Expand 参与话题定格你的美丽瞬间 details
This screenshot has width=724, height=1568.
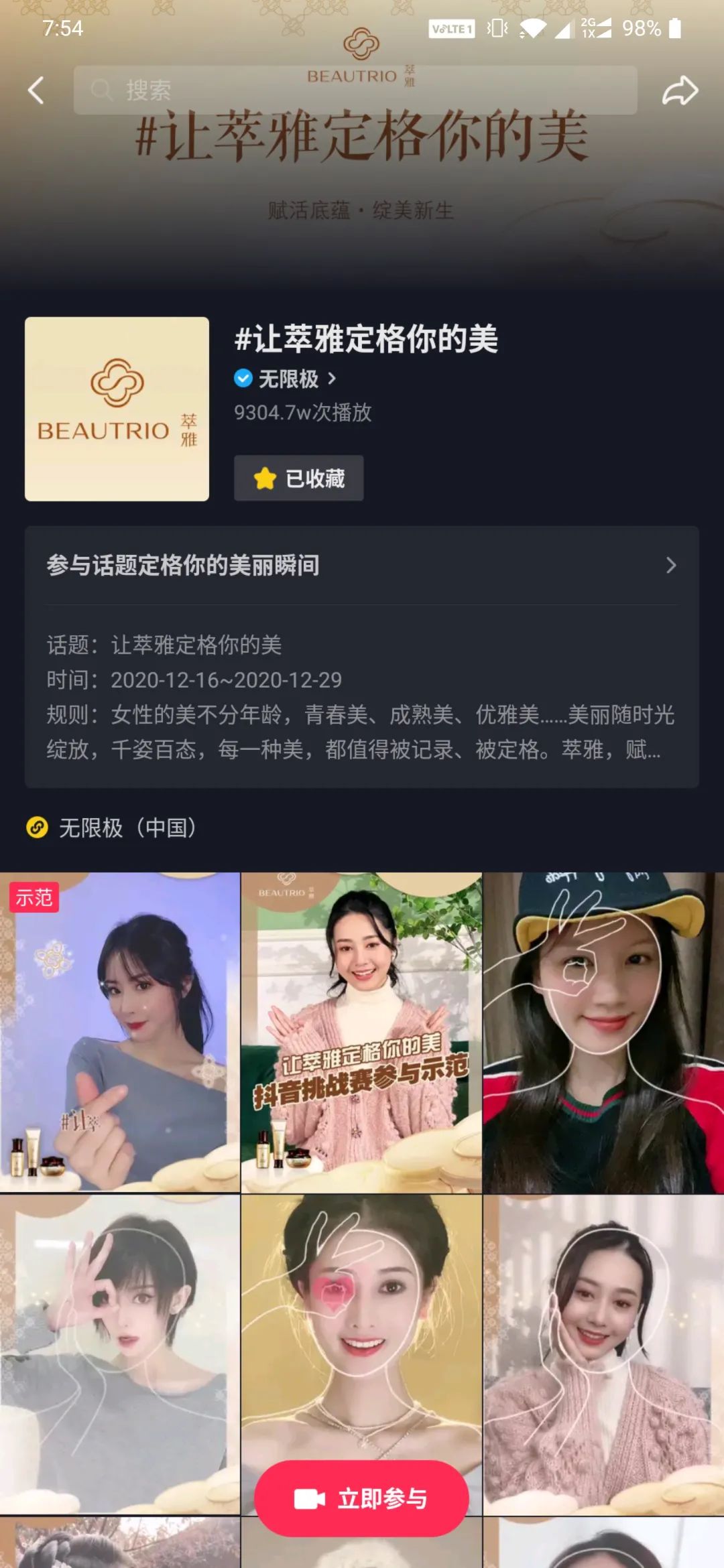pos(362,566)
